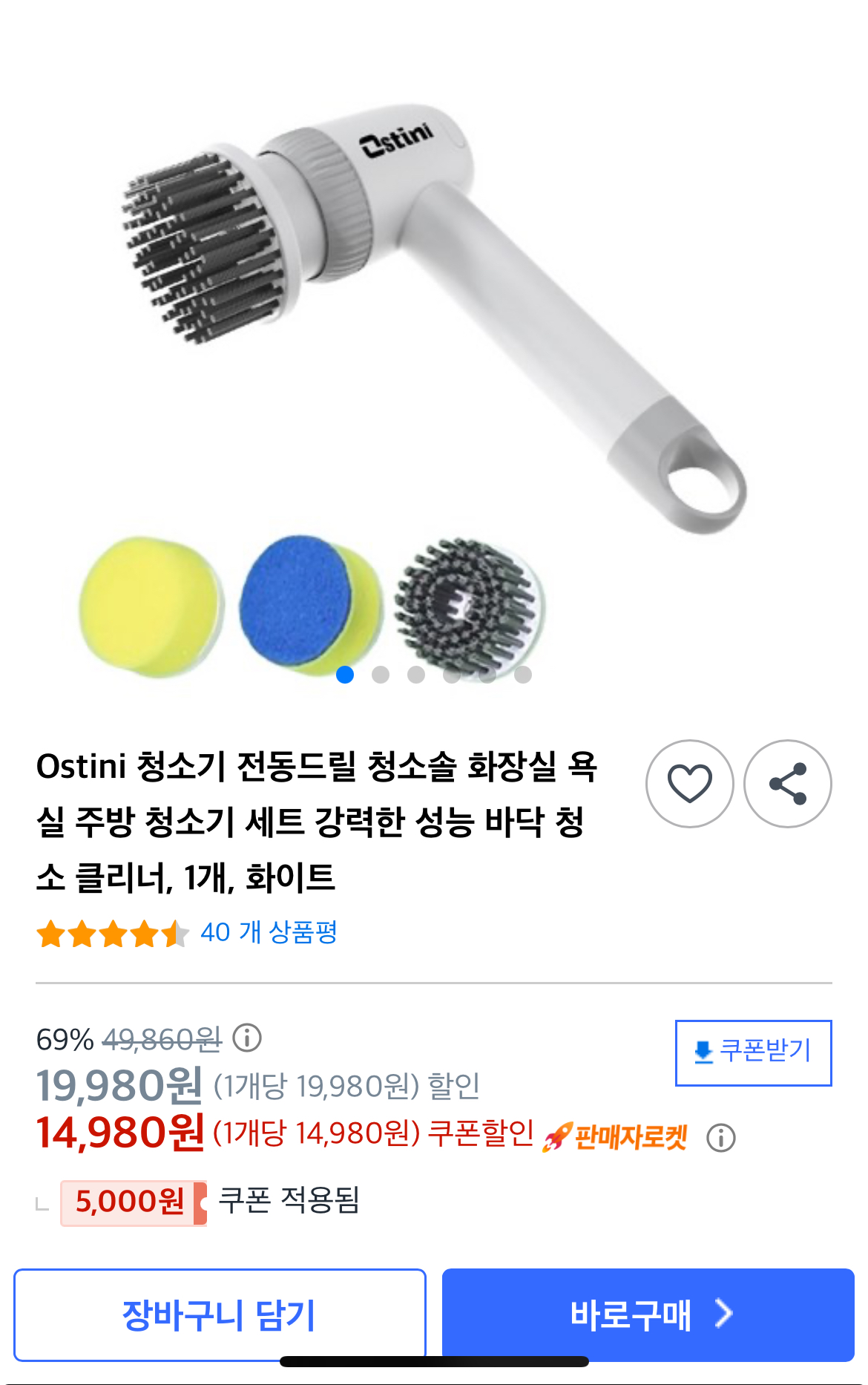Jump to second image via page dot
Image resolution: width=868 pixels, height=1385 pixels.
tap(381, 675)
